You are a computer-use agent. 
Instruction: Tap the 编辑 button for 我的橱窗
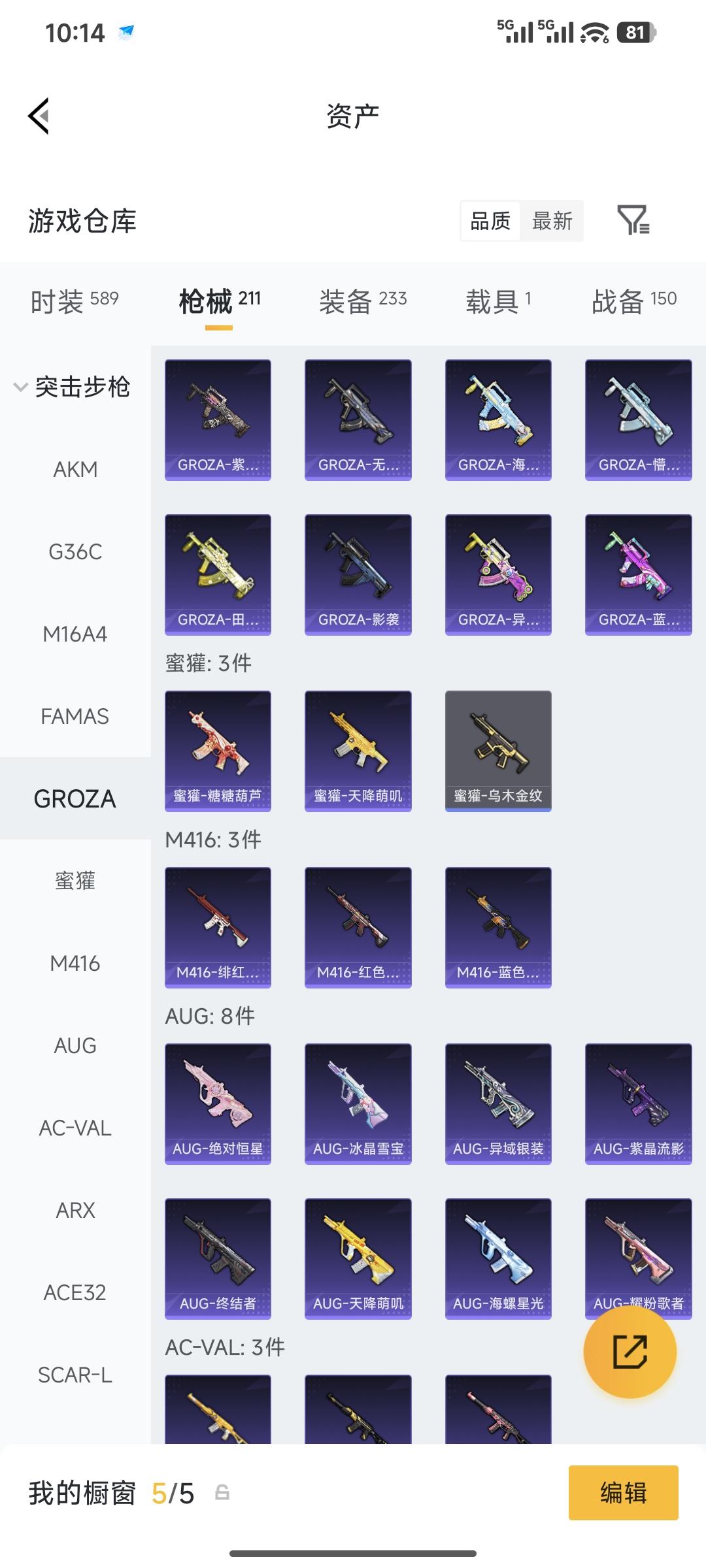623,1493
